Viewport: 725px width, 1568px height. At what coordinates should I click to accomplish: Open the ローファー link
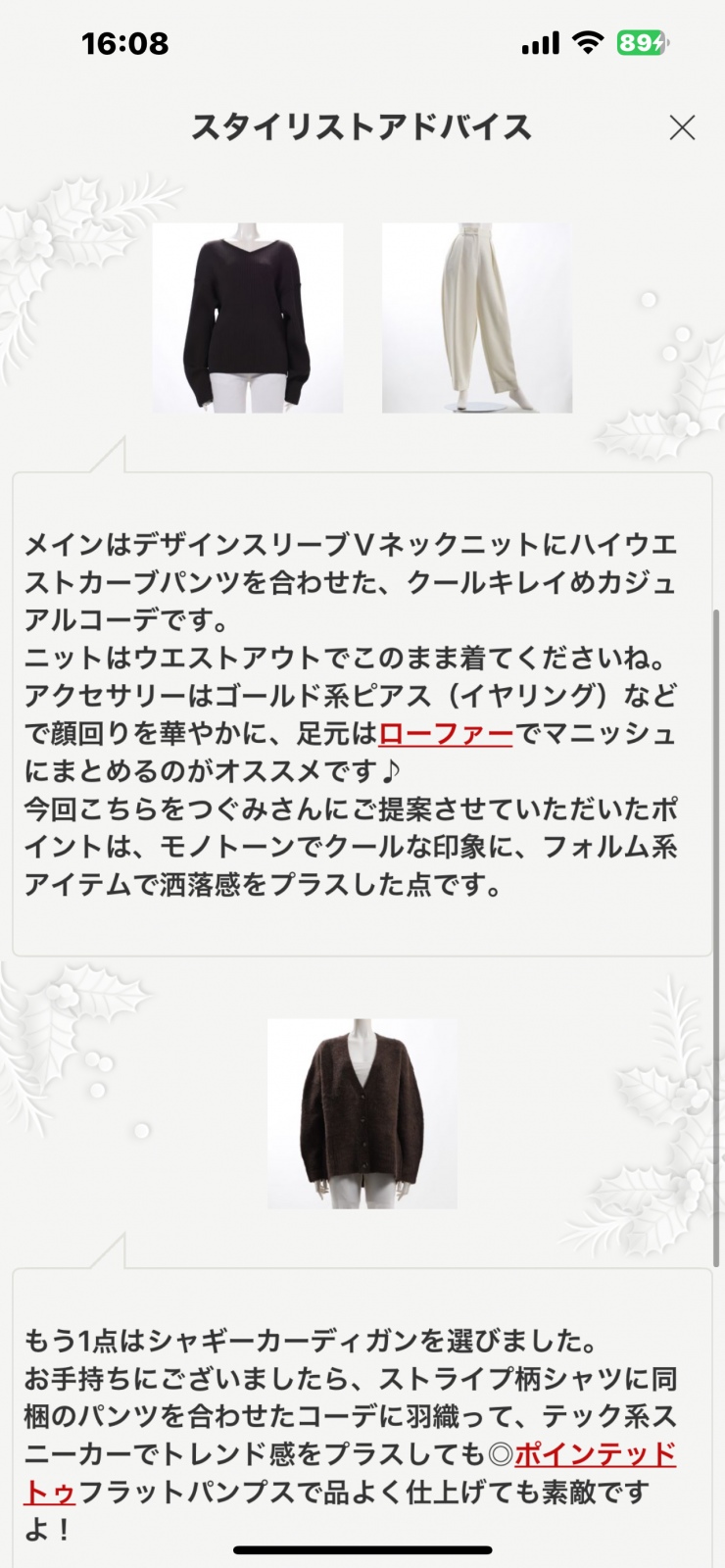445,734
